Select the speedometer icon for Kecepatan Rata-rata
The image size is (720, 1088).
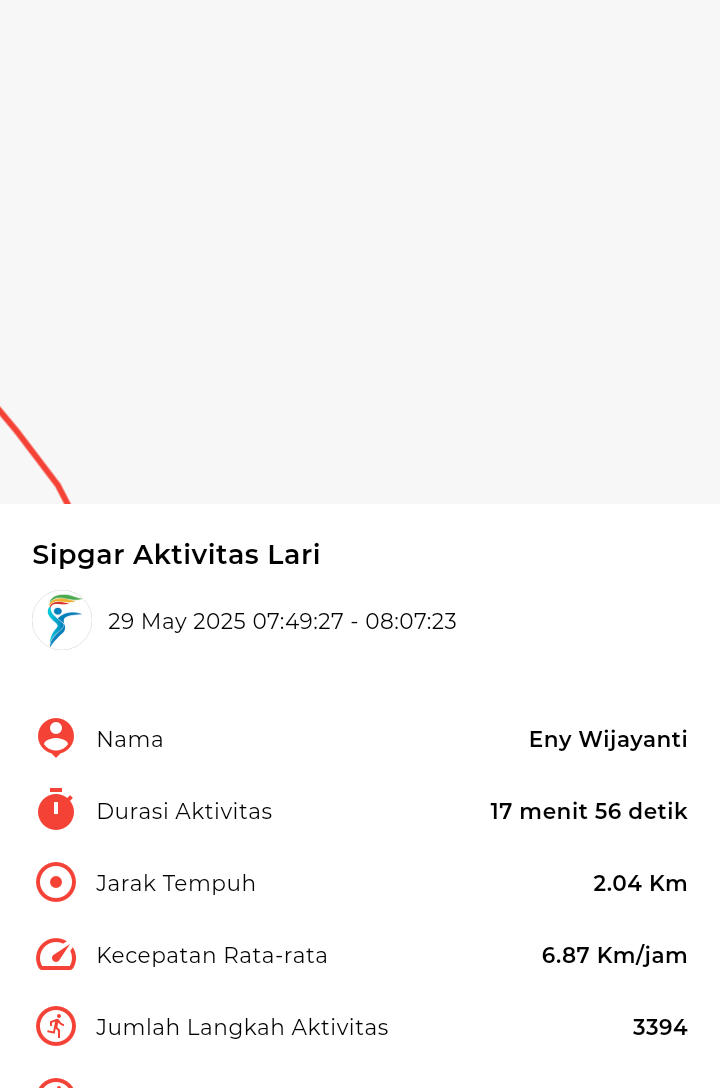[55, 954]
